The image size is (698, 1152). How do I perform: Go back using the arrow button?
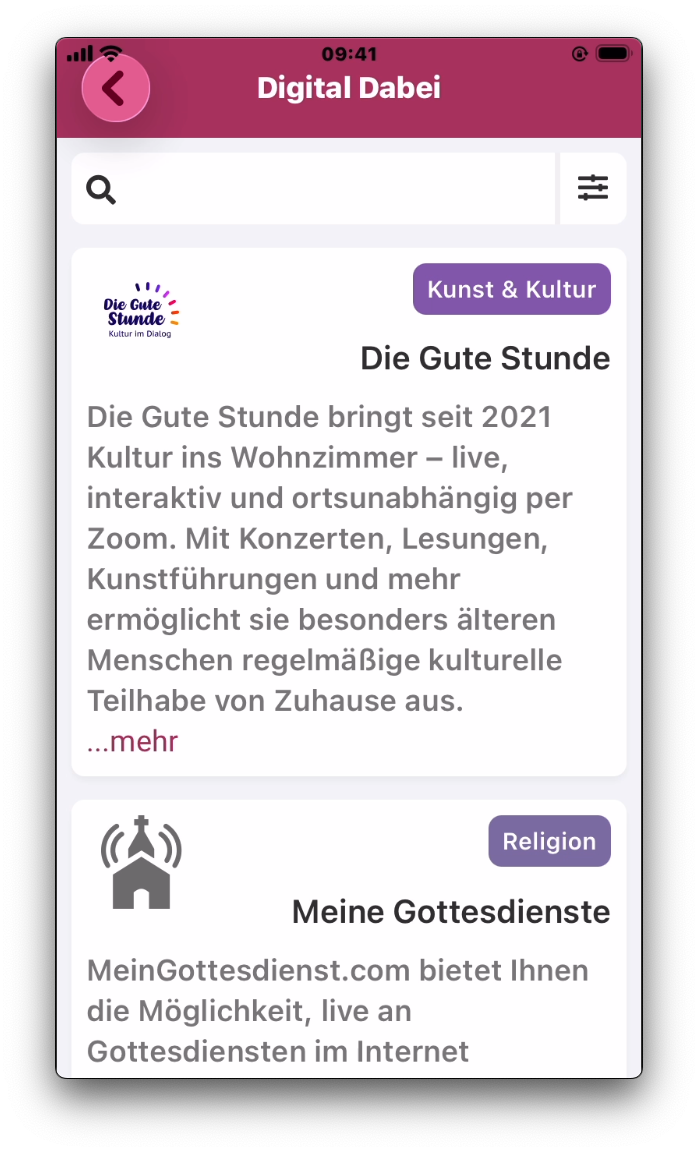tap(115, 88)
